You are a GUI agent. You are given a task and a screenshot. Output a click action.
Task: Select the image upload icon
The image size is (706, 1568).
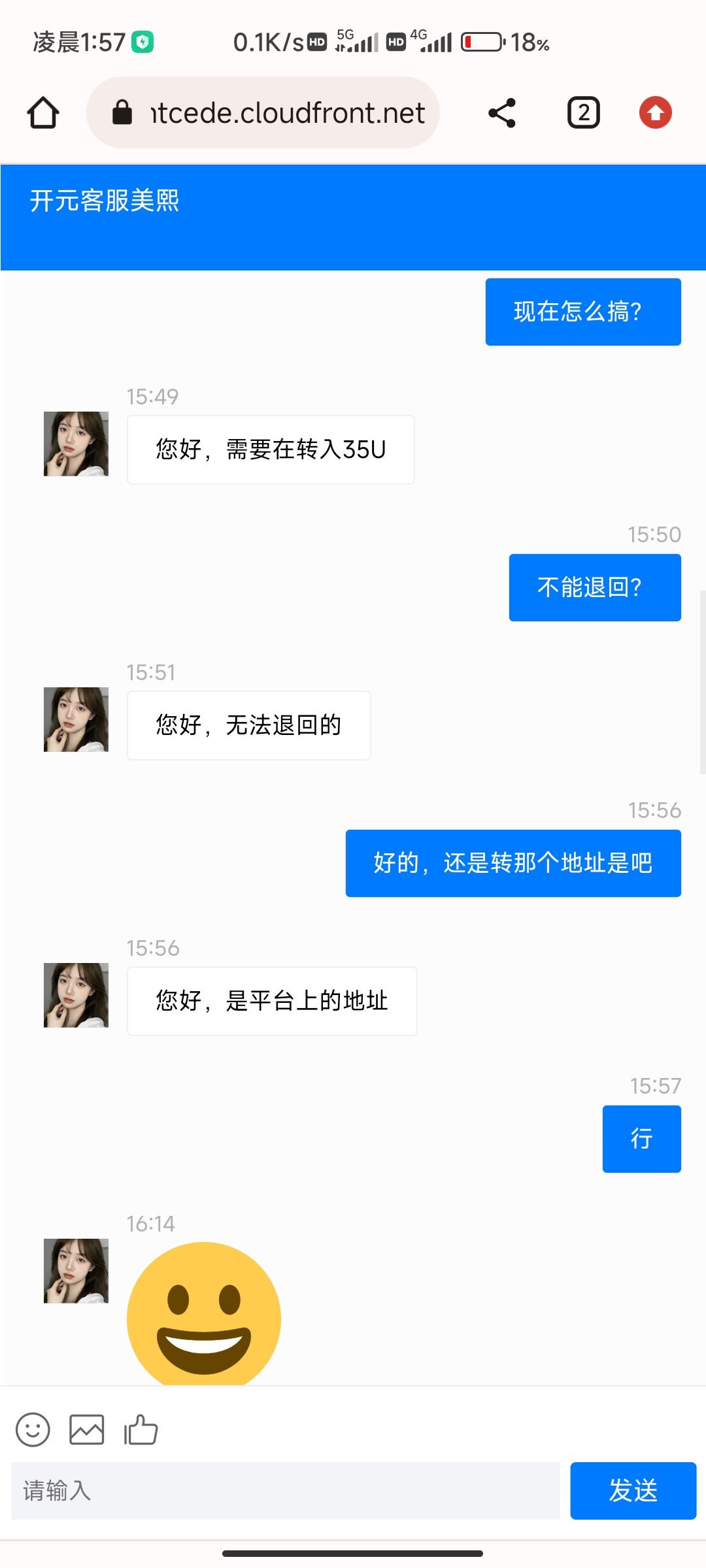click(86, 1428)
